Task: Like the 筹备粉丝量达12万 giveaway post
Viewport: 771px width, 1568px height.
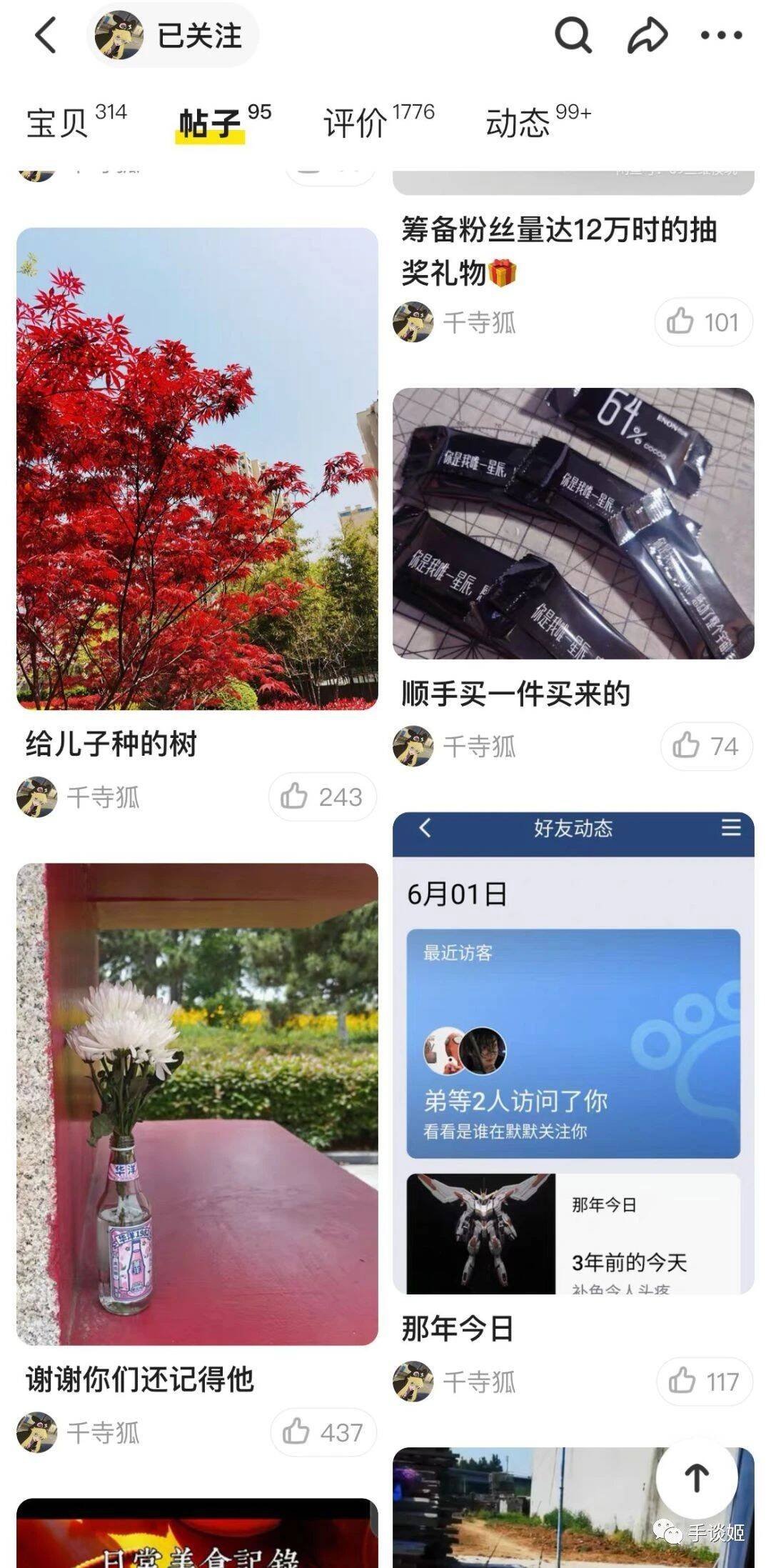Action: (703, 322)
